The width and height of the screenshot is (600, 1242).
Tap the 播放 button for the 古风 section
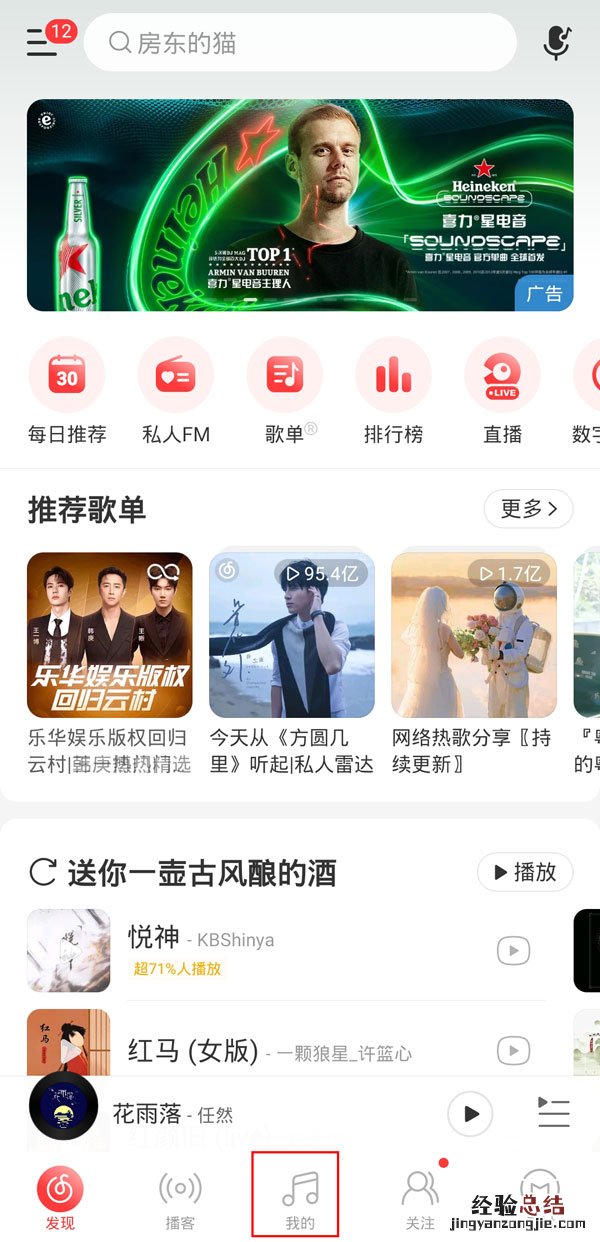[525, 872]
